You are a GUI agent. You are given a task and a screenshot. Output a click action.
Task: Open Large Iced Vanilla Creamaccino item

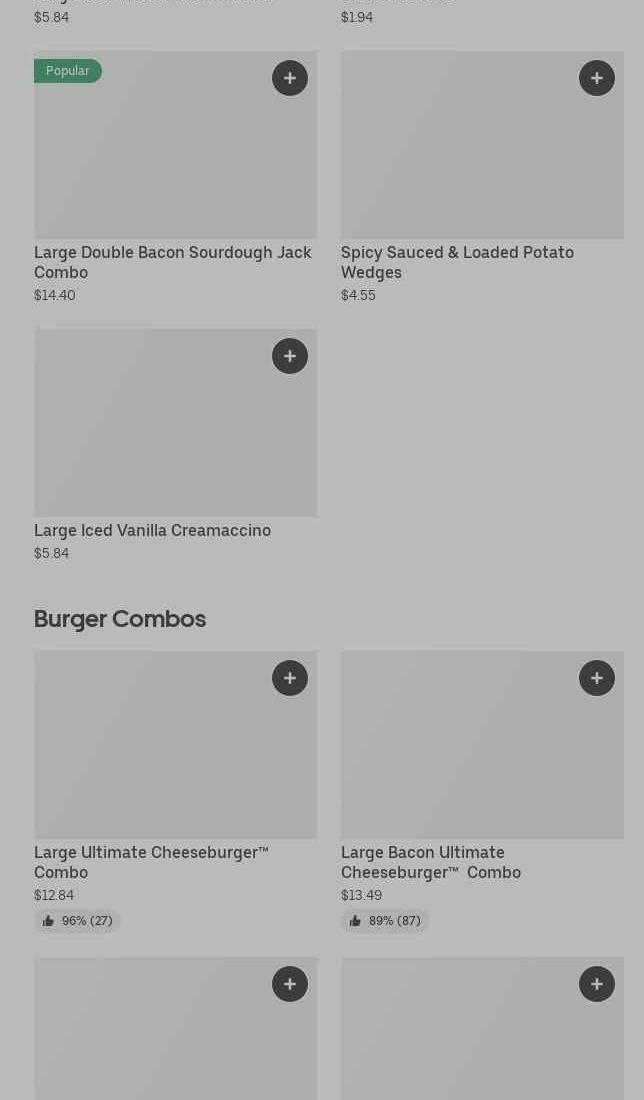175,445
